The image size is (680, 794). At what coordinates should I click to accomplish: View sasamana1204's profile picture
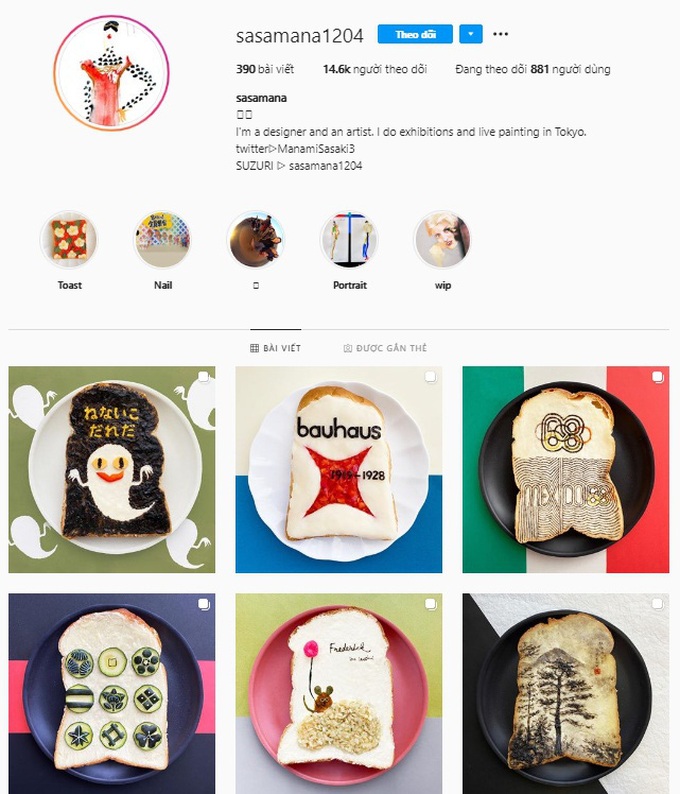pyautogui.click(x=111, y=73)
